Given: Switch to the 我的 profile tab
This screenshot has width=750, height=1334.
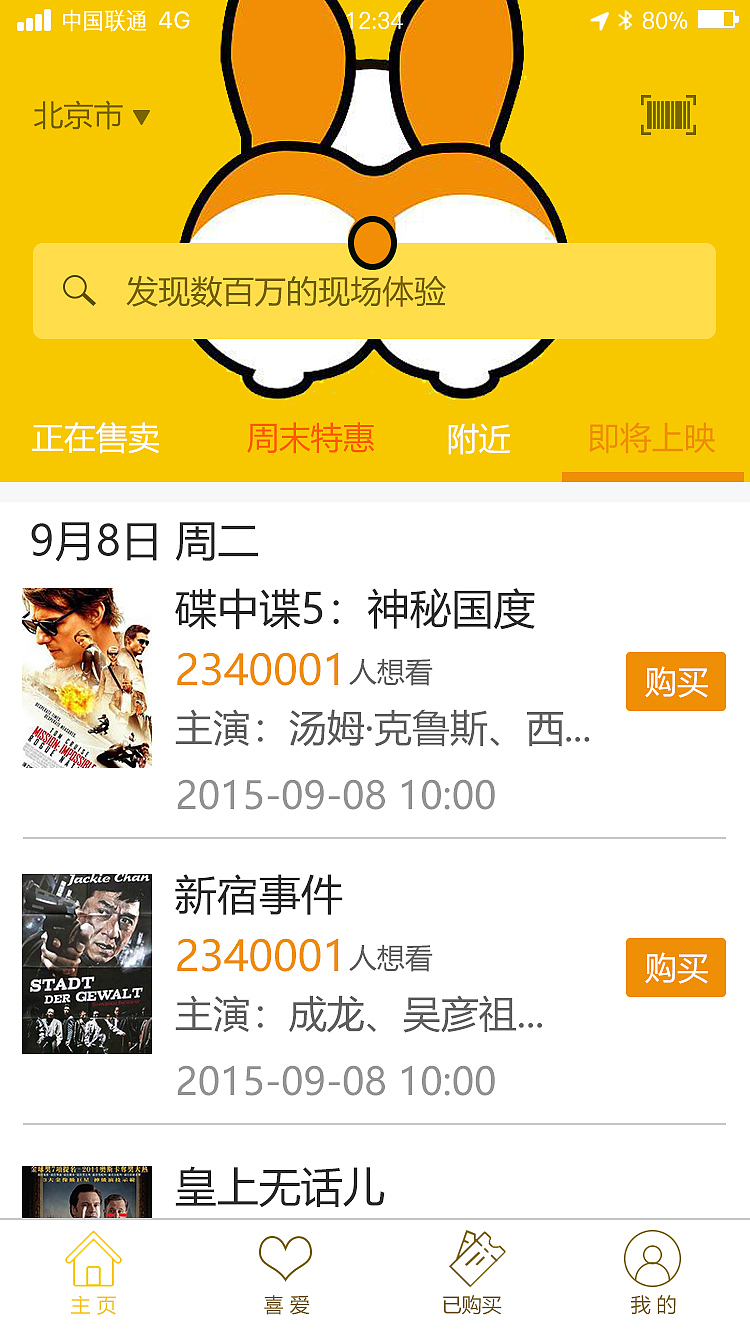Looking at the screenshot, I should (653, 1273).
